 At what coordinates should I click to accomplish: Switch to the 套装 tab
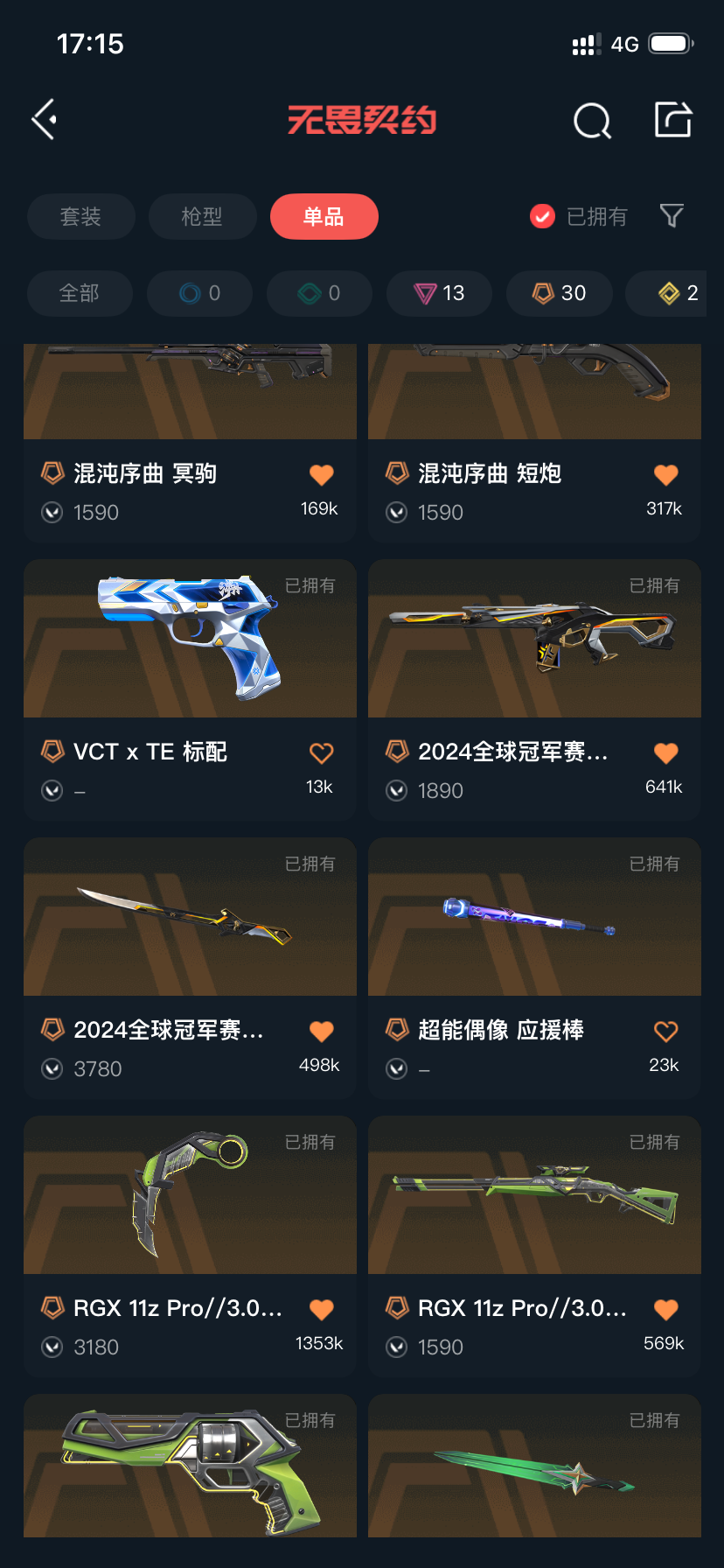[80, 216]
